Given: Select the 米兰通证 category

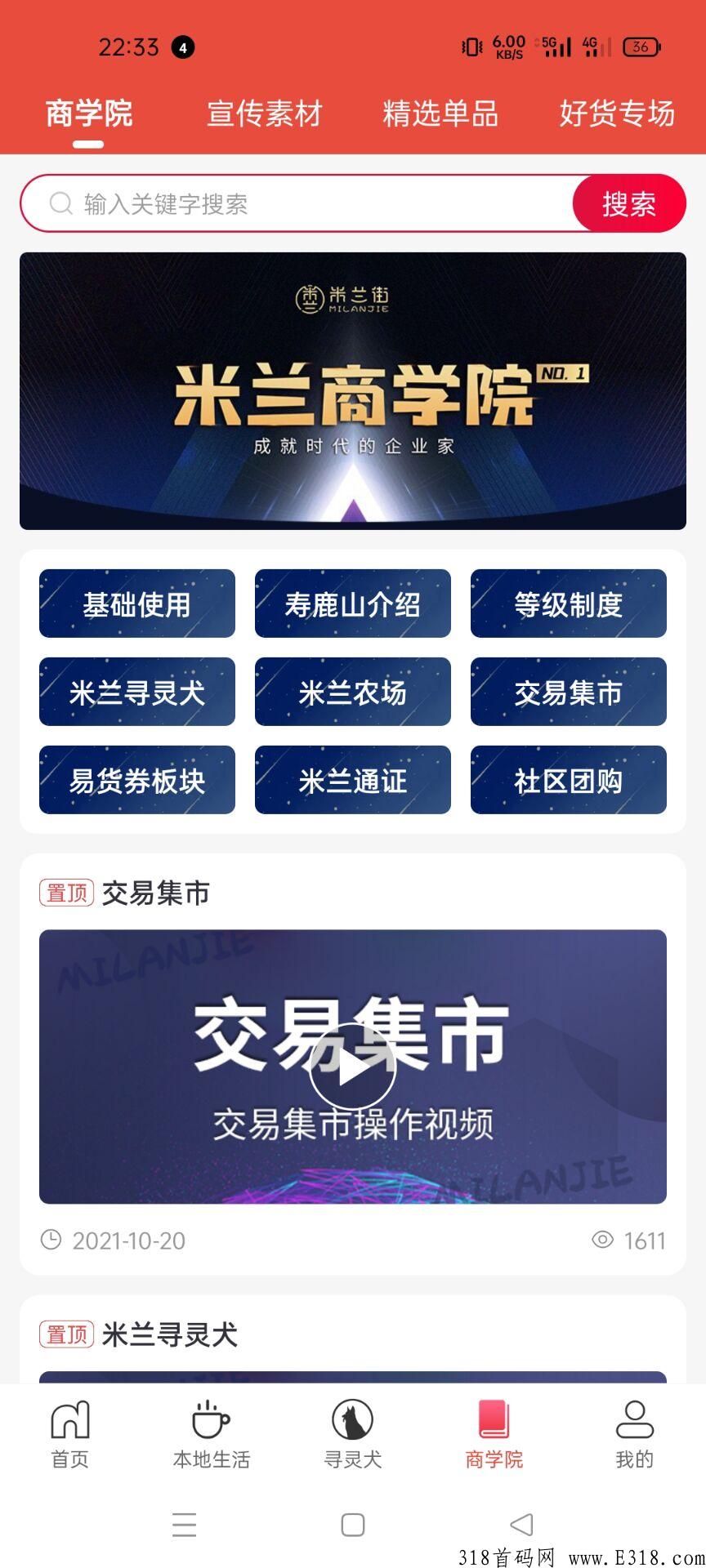Looking at the screenshot, I should click(353, 780).
